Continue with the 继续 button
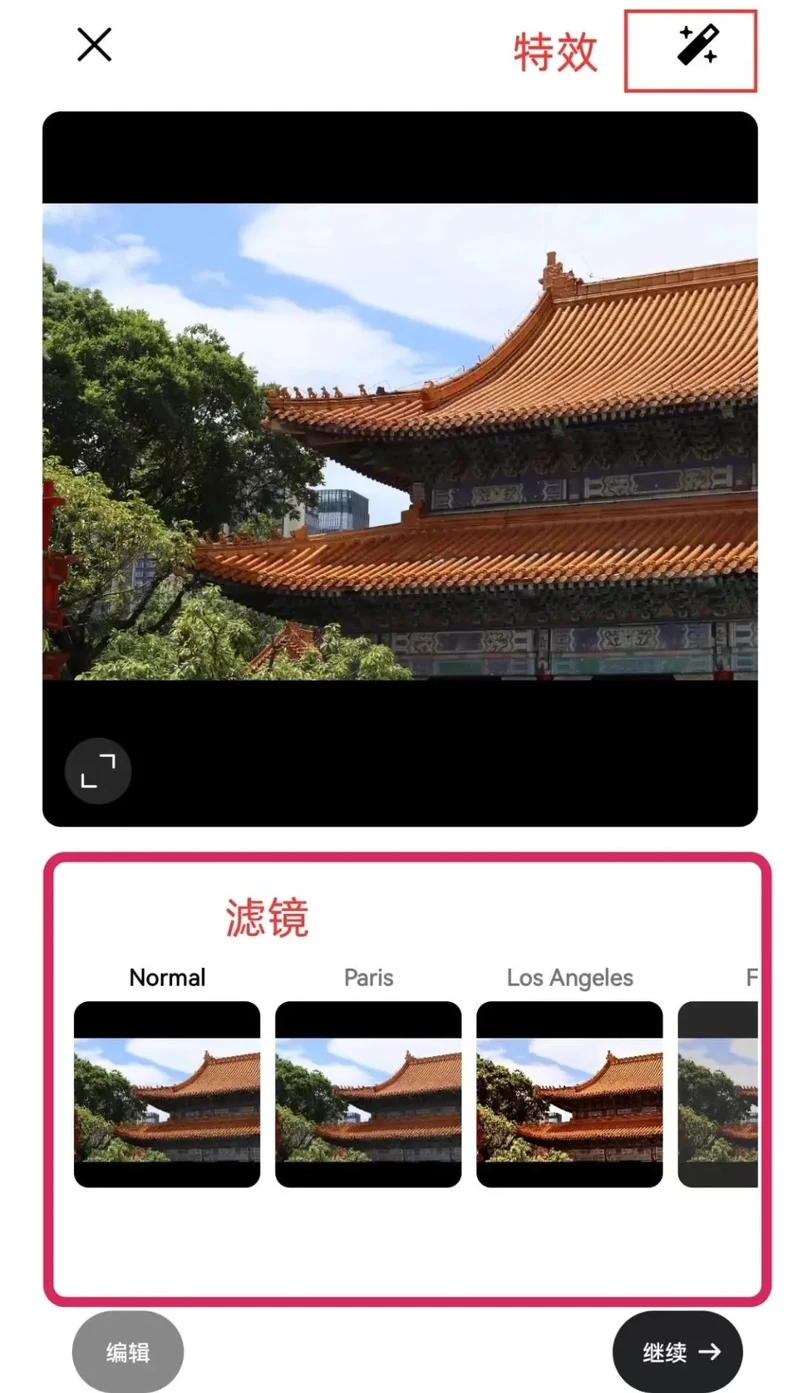This screenshot has height=1393, width=800. [678, 1352]
